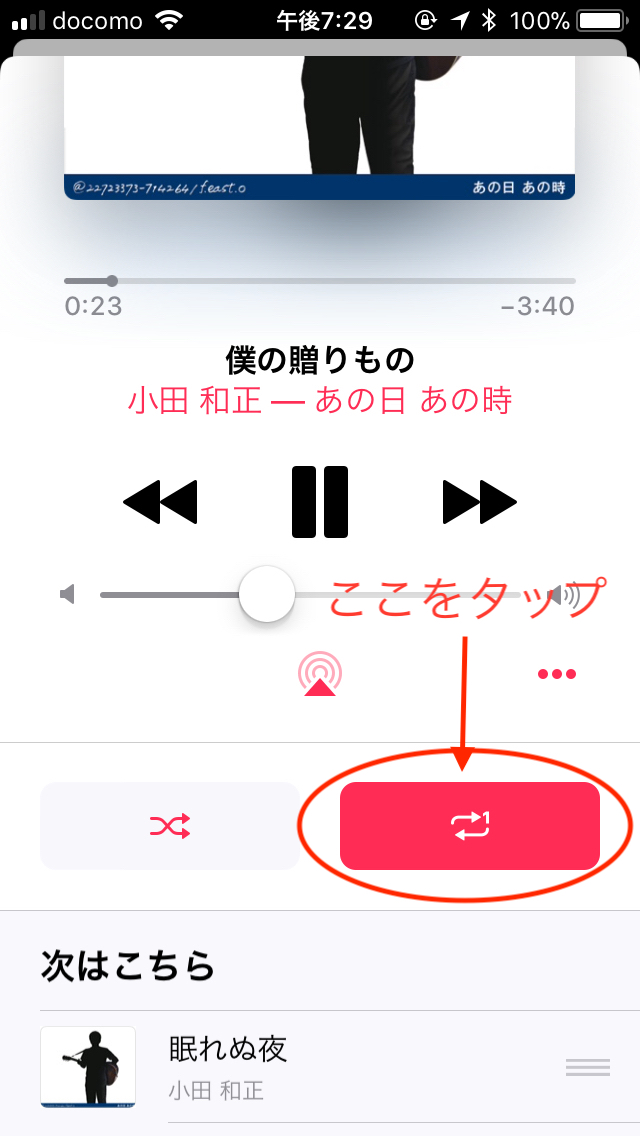Open artist link 小田 和正 — あの日 あの時
This screenshot has width=640, height=1136.
pyautogui.click(x=320, y=401)
